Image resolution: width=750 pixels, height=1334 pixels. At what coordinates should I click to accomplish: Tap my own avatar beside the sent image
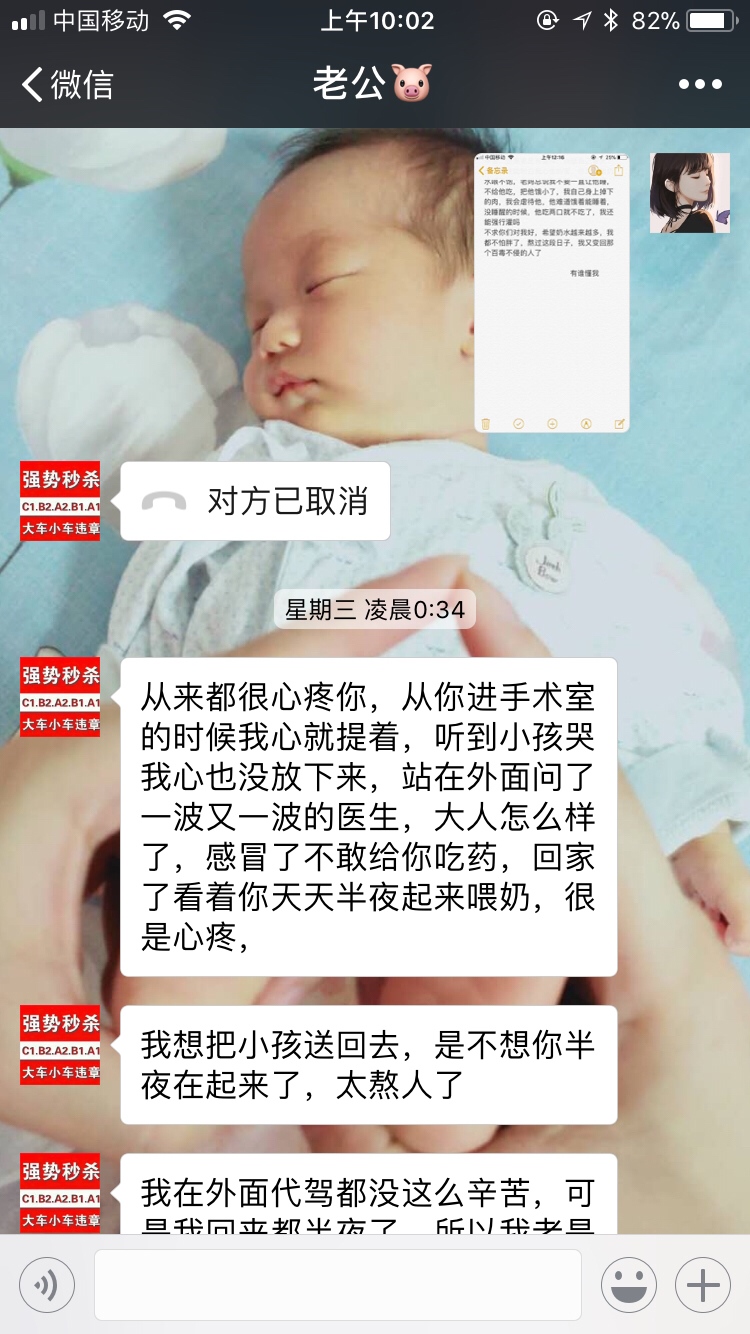click(x=689, y=193)
